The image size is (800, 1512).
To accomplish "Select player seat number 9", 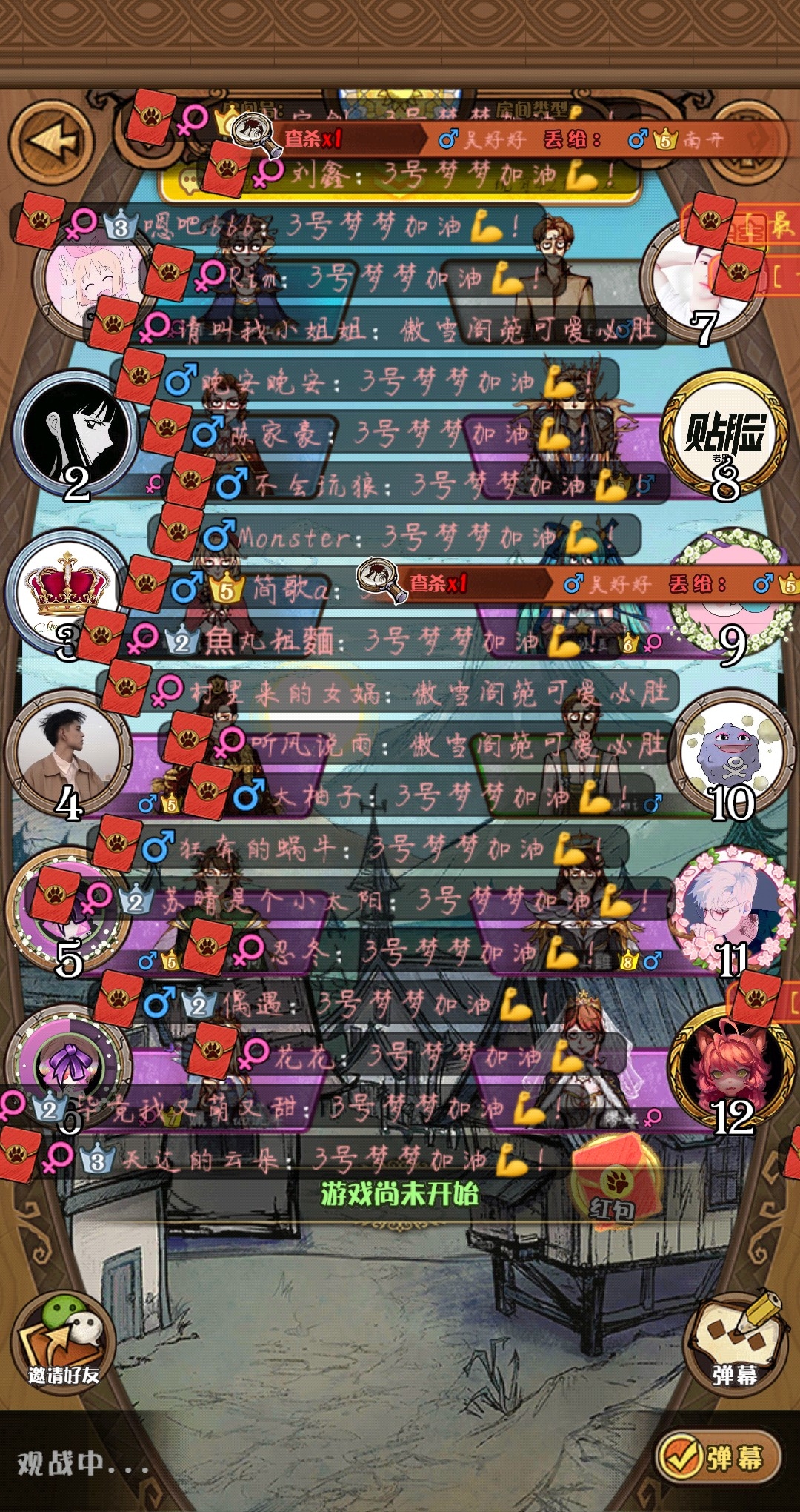I will click(730, 593).
